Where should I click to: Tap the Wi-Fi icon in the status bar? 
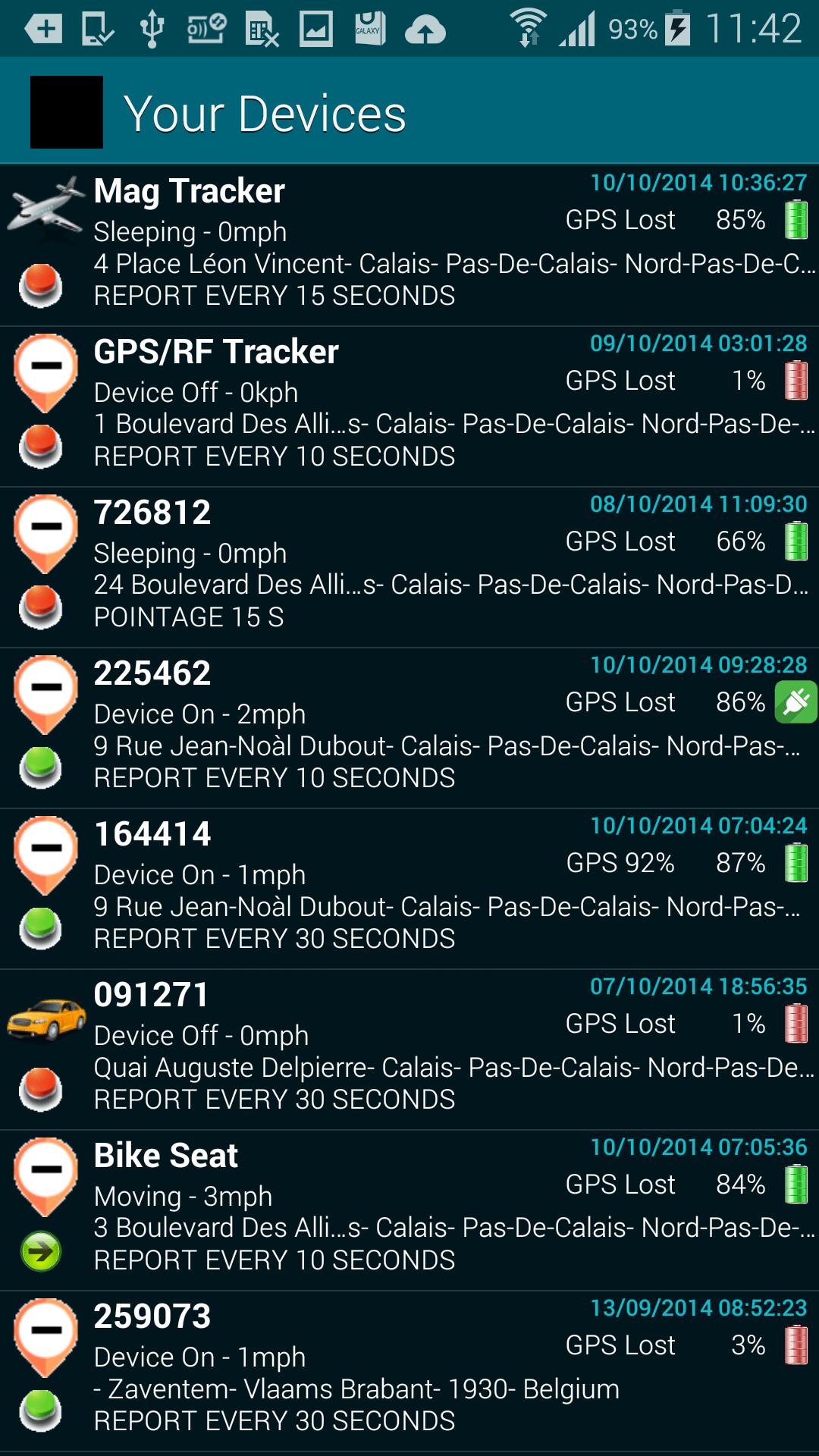point(529,25)
